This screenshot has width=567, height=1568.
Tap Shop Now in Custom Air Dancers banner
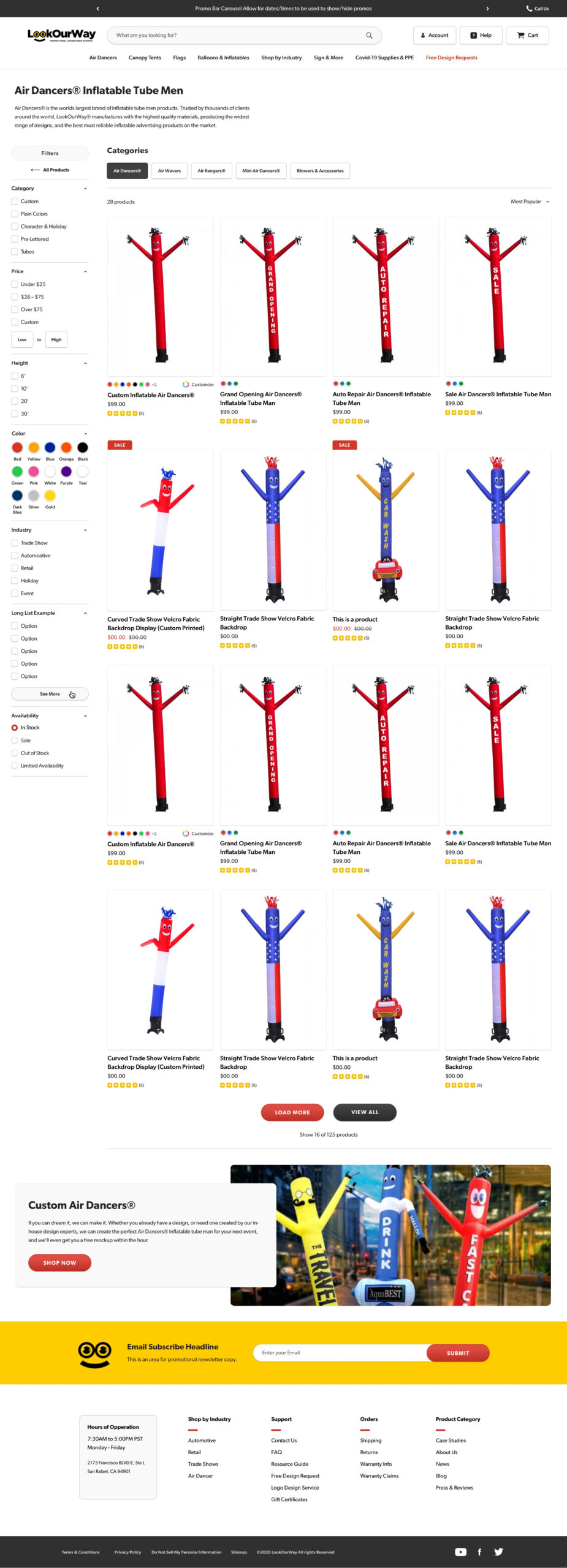tap(59, 1262)
